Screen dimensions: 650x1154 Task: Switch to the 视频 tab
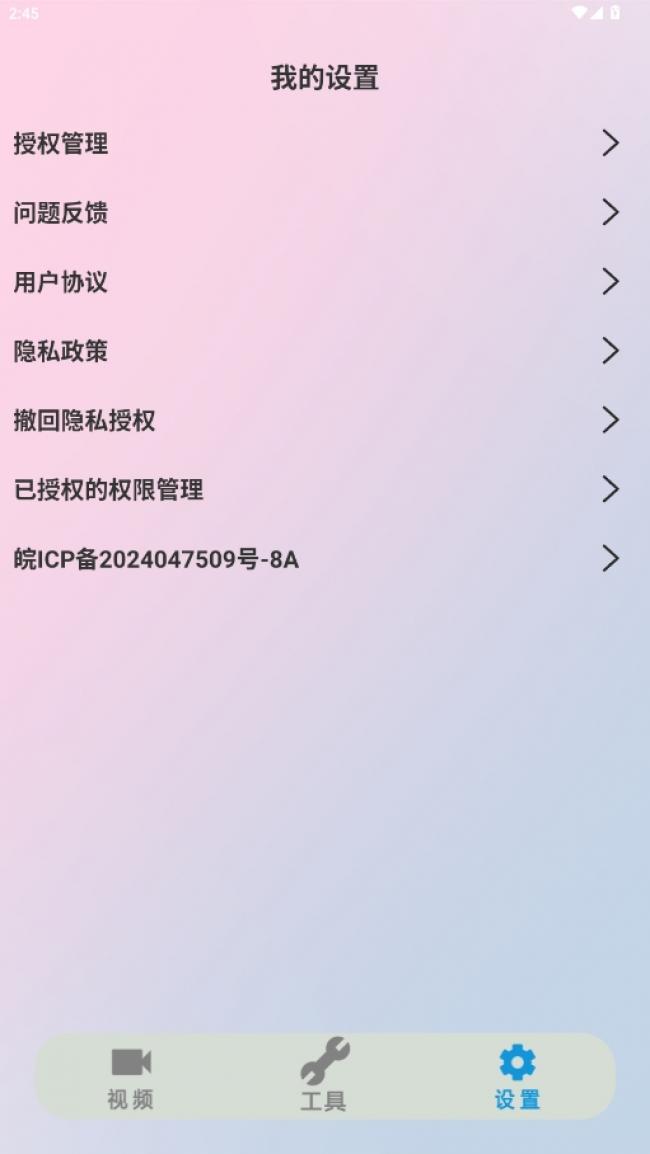[x=131, y=1077]
